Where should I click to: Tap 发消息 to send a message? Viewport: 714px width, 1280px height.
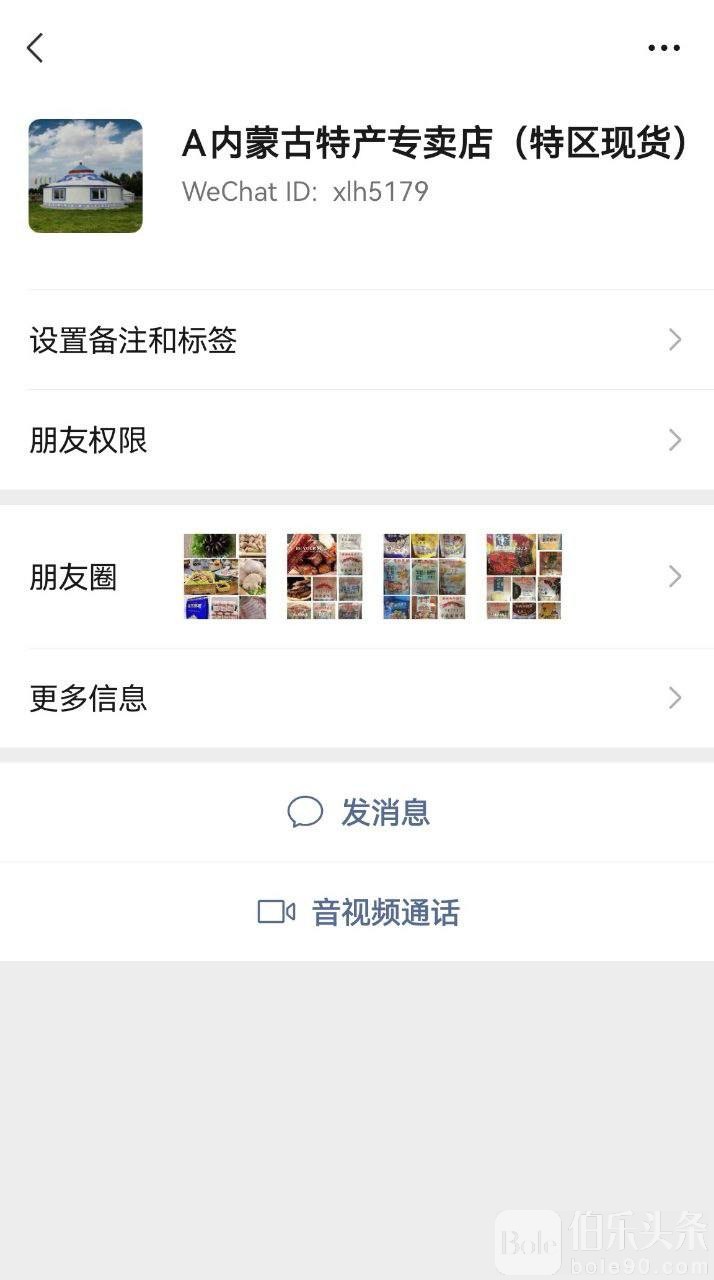[358, 812]
